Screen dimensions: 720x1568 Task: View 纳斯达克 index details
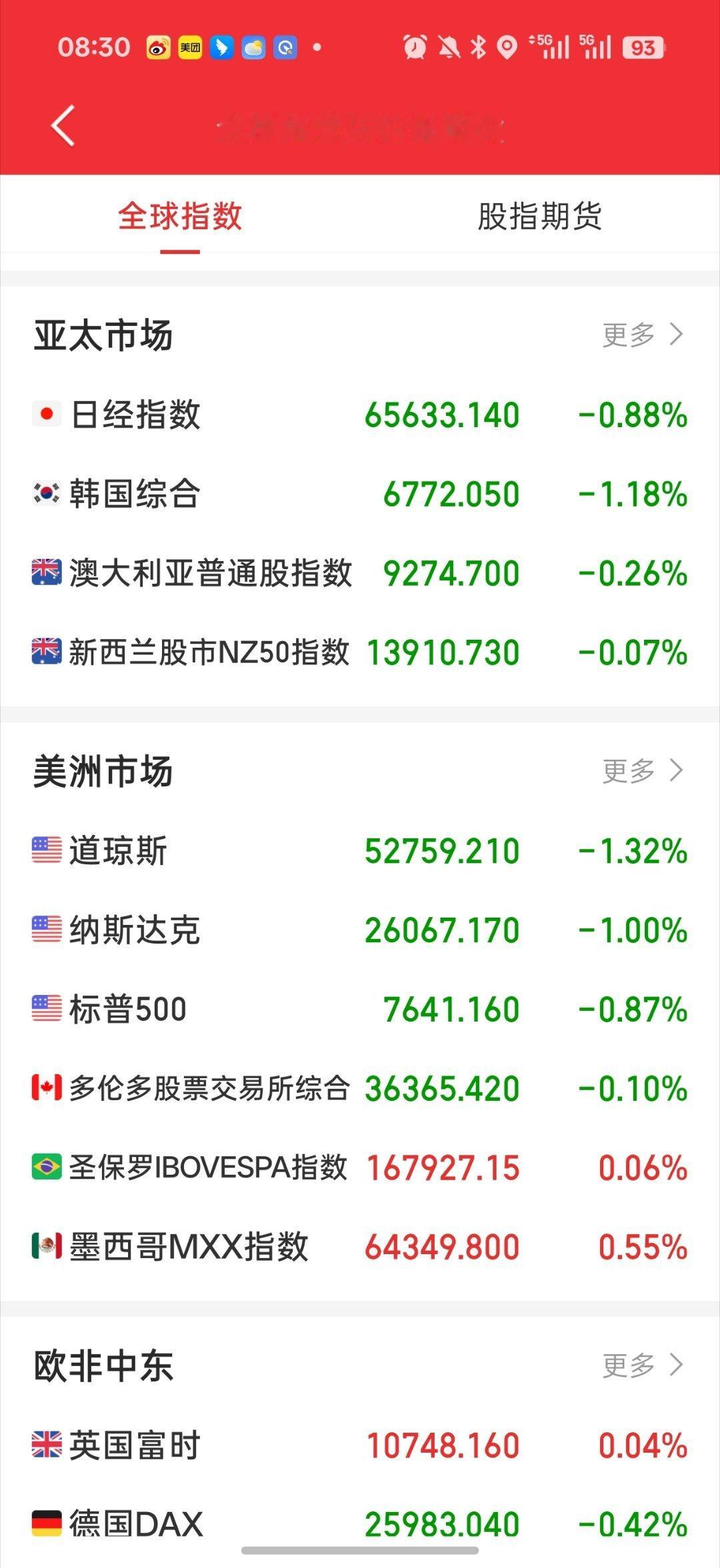pyautogui.click(x=360, y=930)
